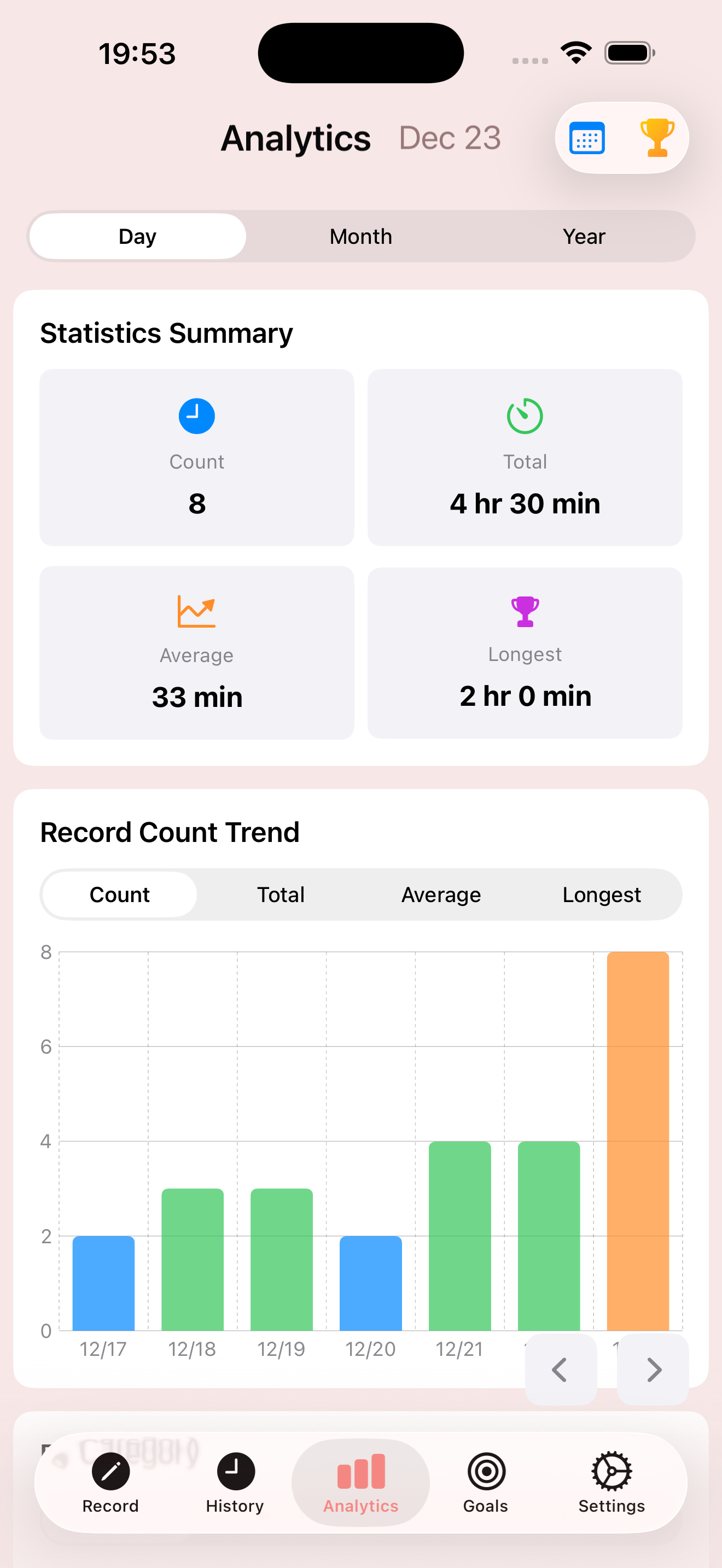
Task: Click the blue clock icon on Count card
Action: (196, 416)
